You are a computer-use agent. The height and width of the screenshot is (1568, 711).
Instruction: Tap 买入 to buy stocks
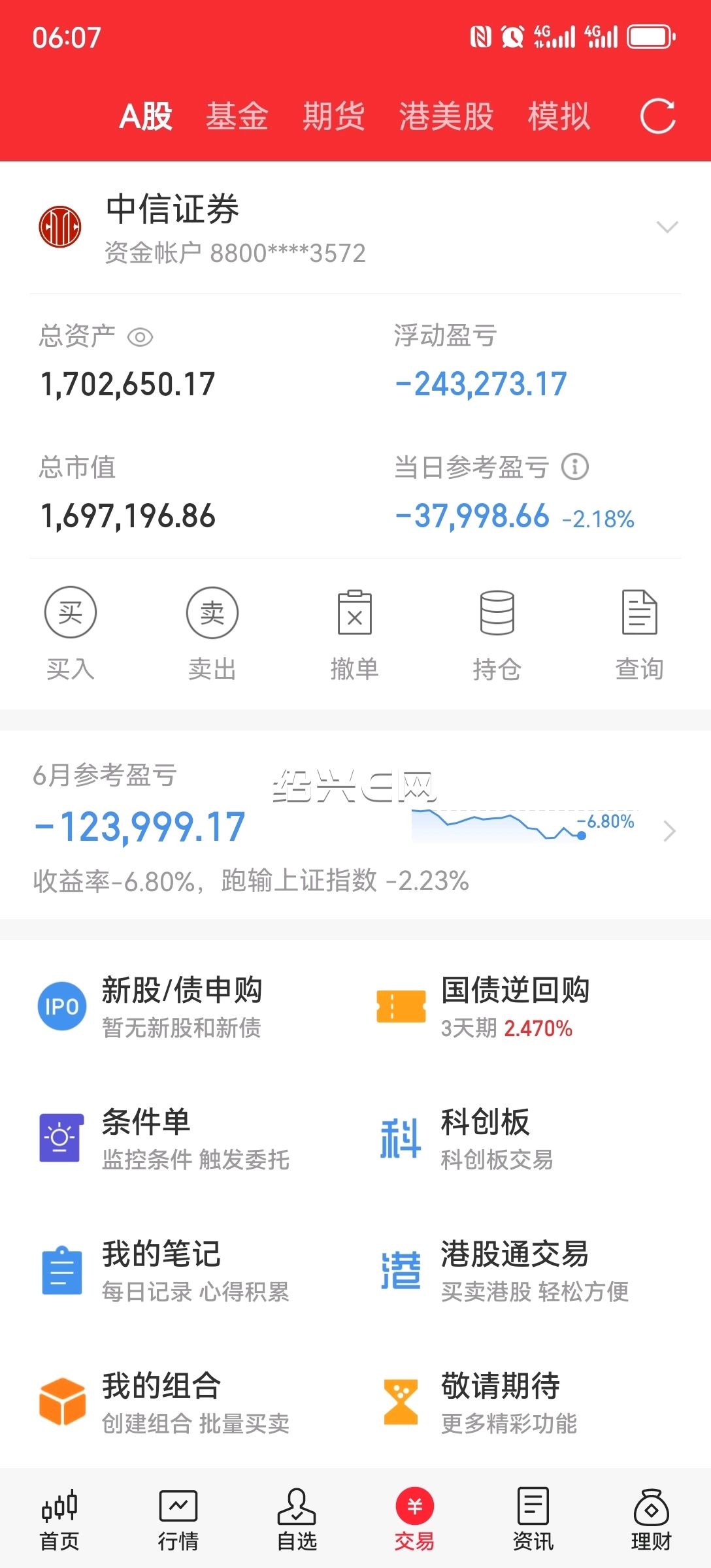click(x=71, y=632)
